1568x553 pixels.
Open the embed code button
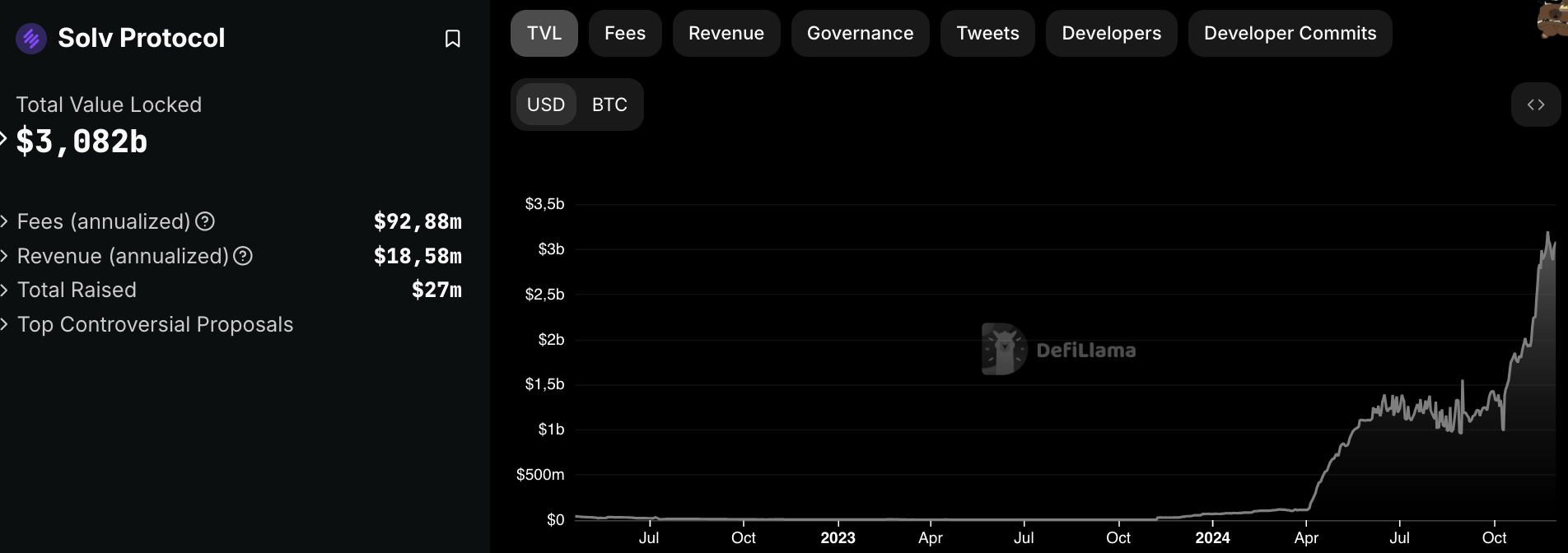(1535, 105)
